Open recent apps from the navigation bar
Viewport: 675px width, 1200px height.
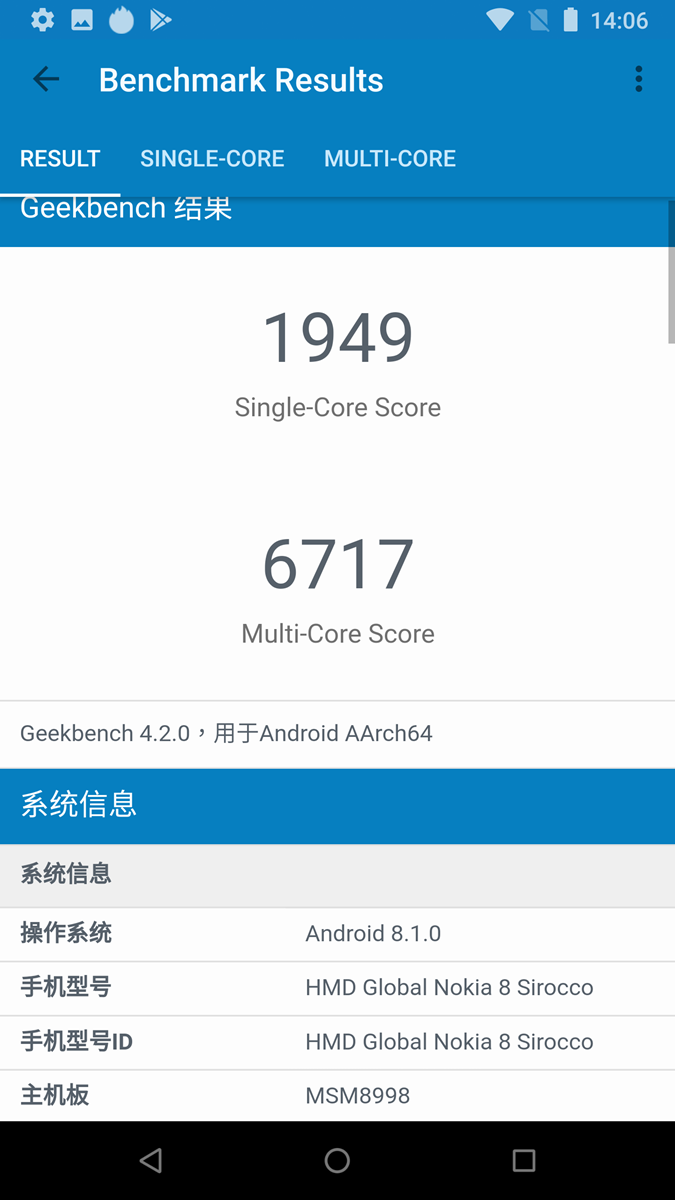523,1160
